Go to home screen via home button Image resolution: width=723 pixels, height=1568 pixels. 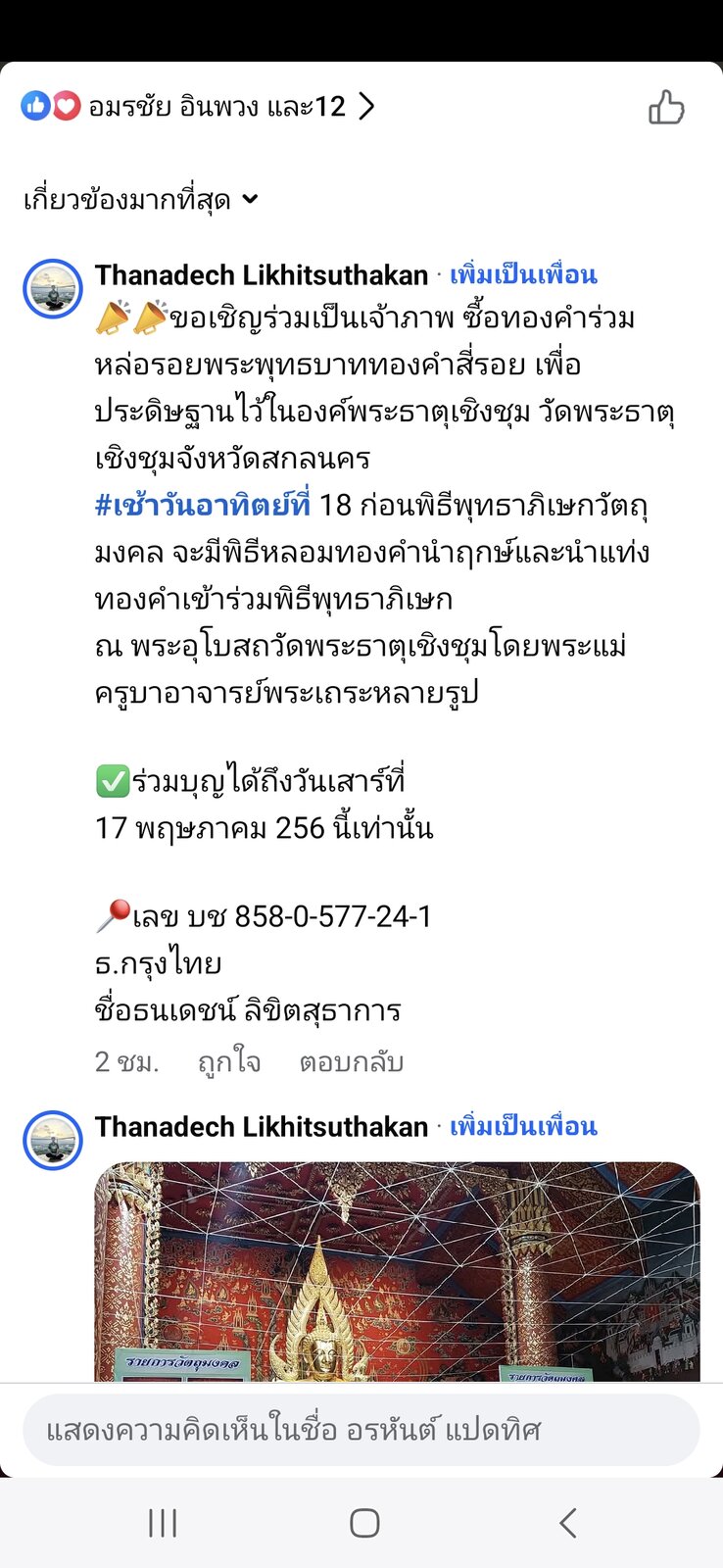pos(364,1523)
